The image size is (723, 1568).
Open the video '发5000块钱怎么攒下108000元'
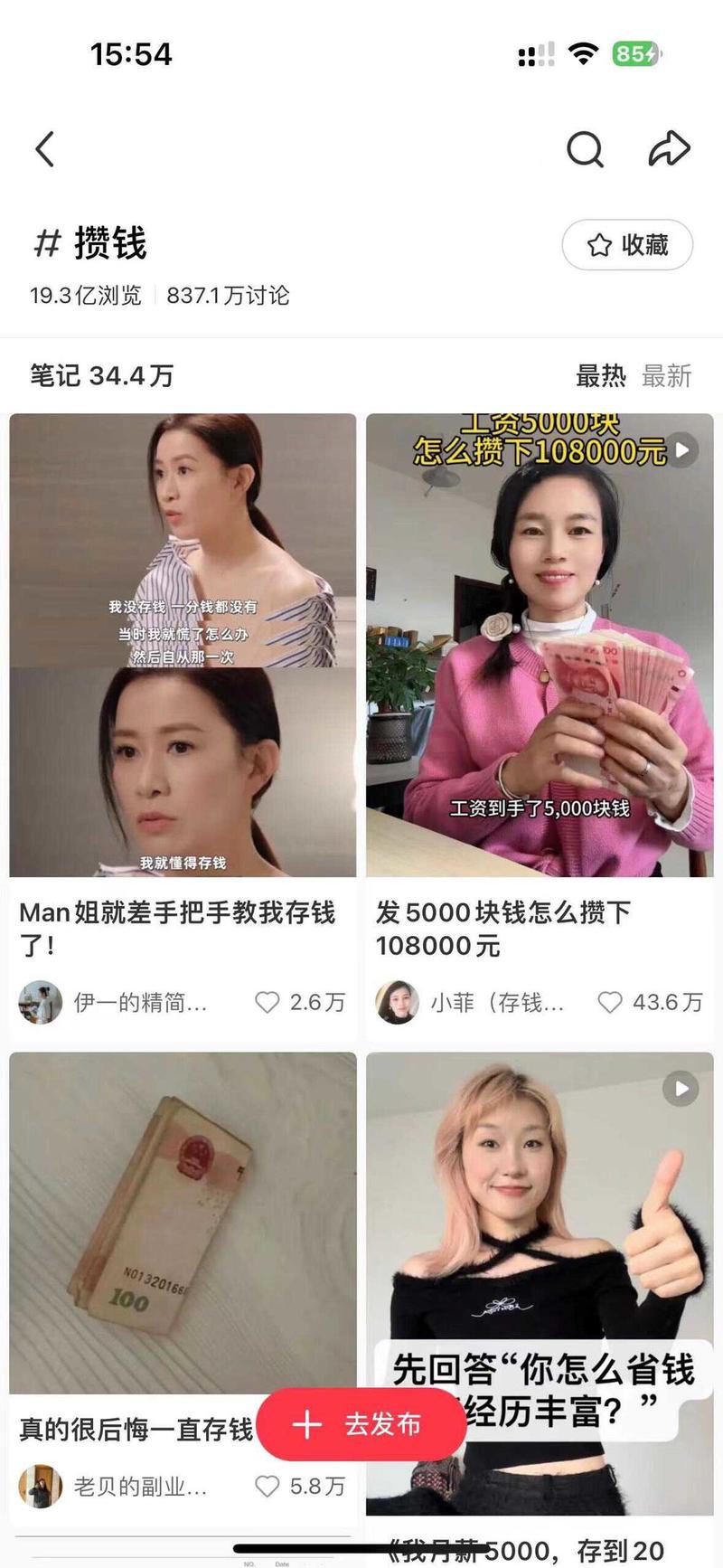pos(540,644)
